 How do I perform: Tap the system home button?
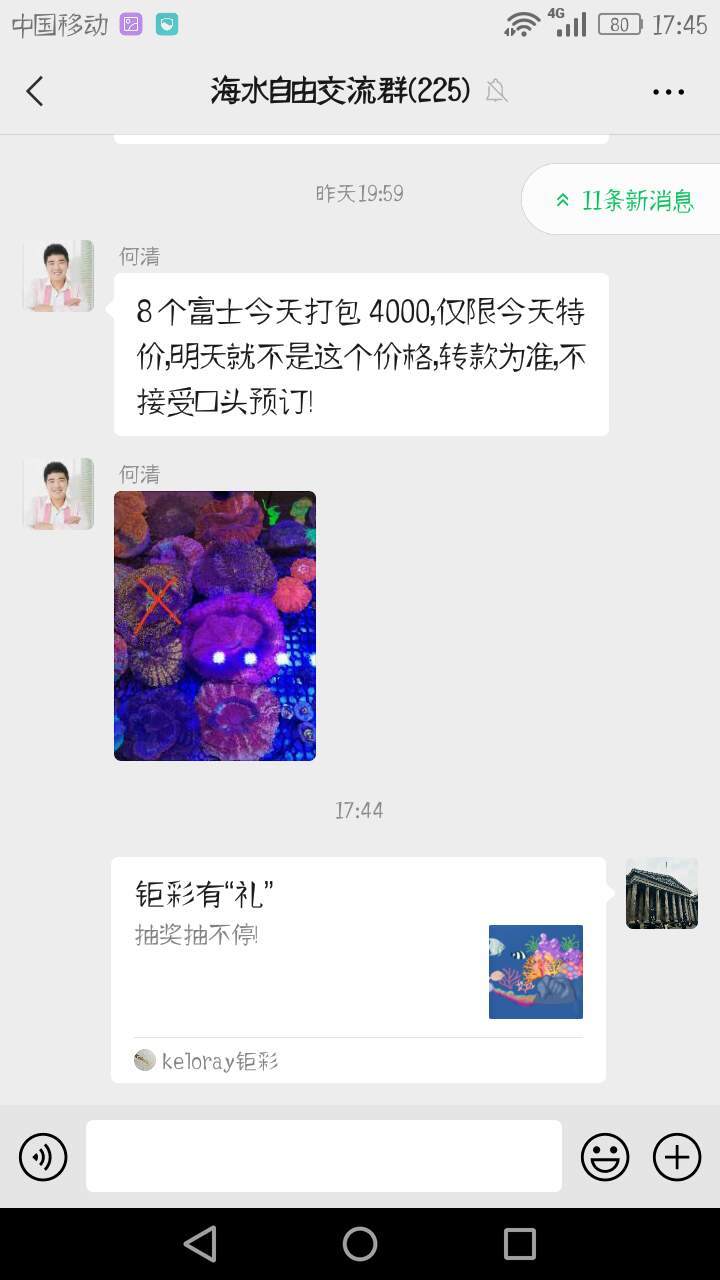(x=360, y=1244)
